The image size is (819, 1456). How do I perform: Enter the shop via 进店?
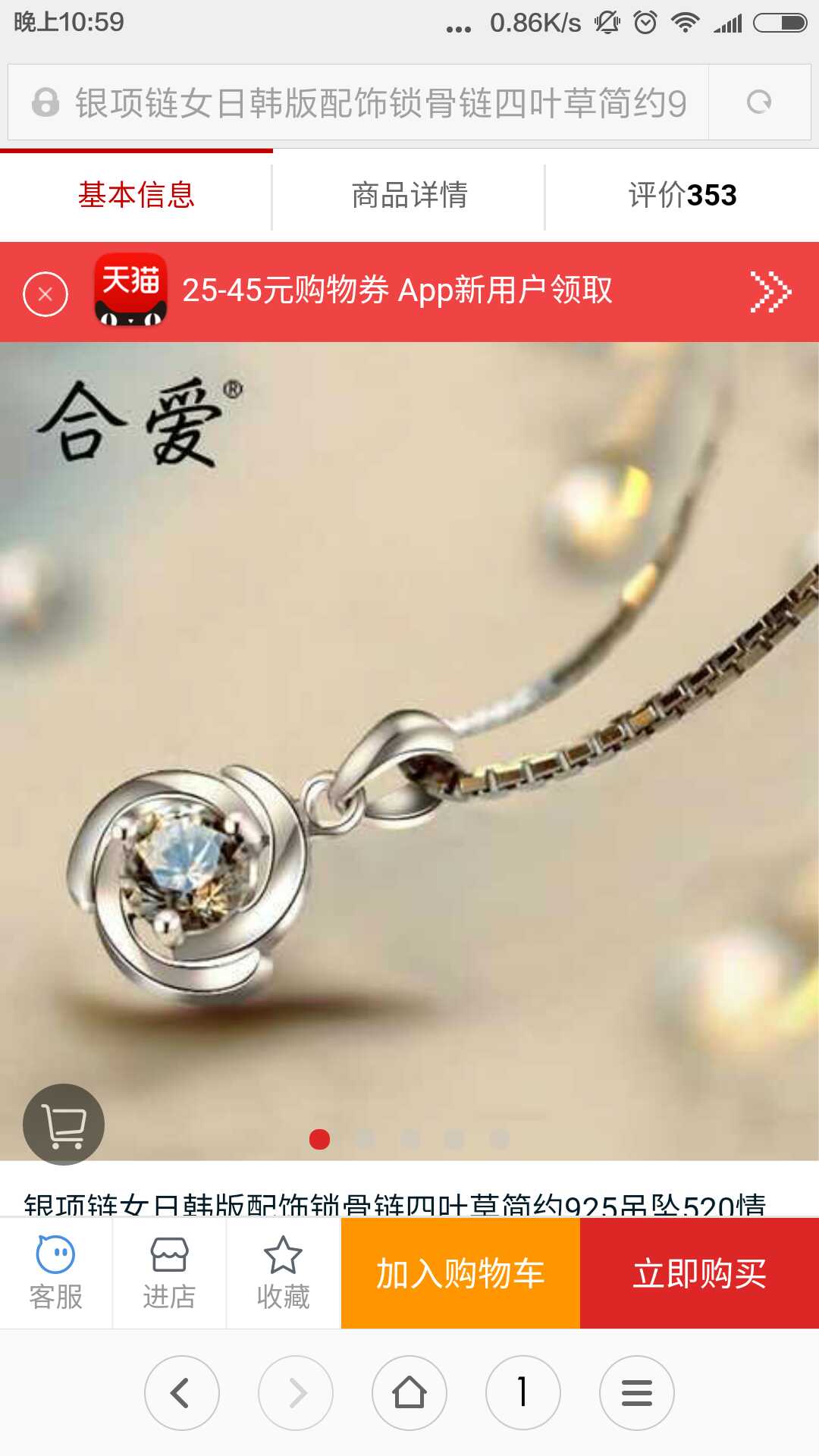(169, 1273)
